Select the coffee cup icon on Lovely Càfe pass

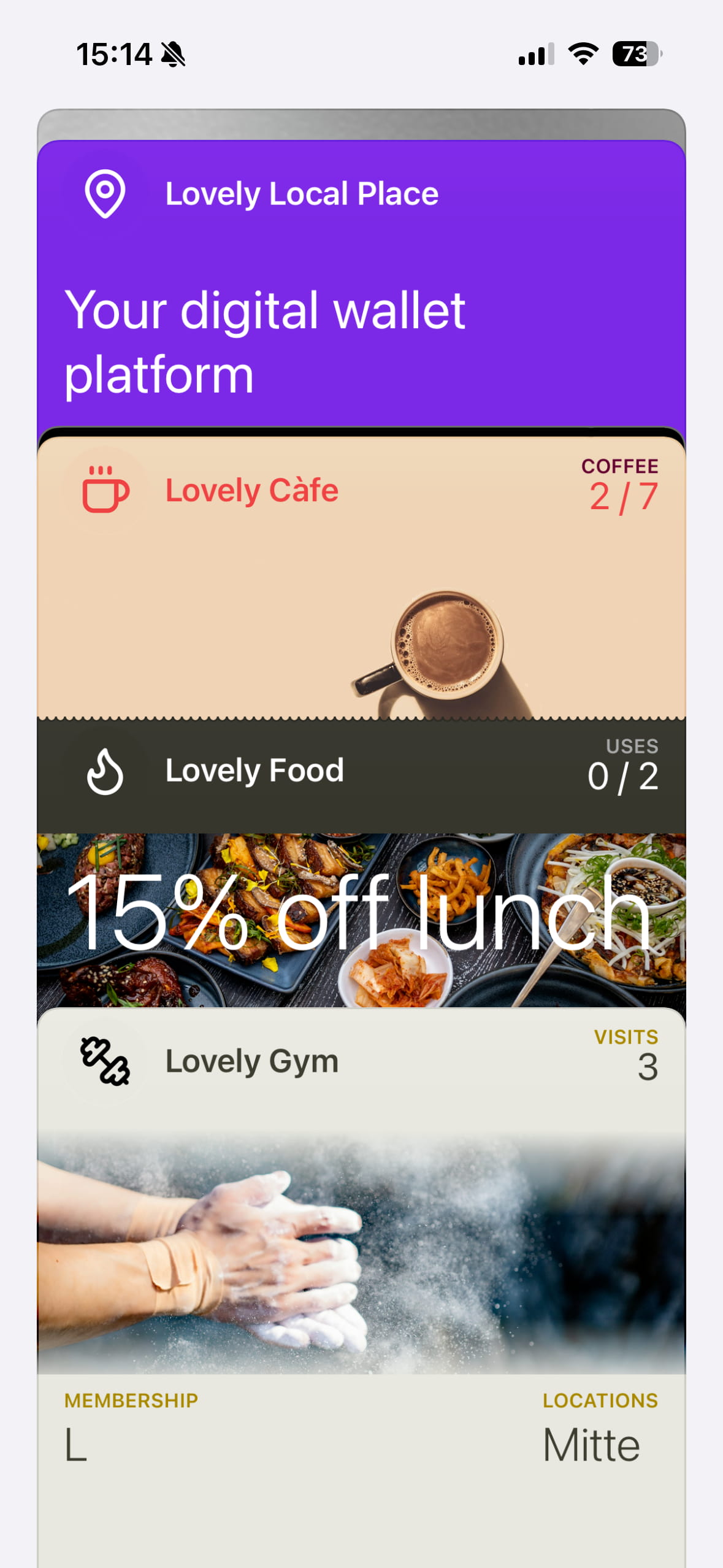point(104,490)
